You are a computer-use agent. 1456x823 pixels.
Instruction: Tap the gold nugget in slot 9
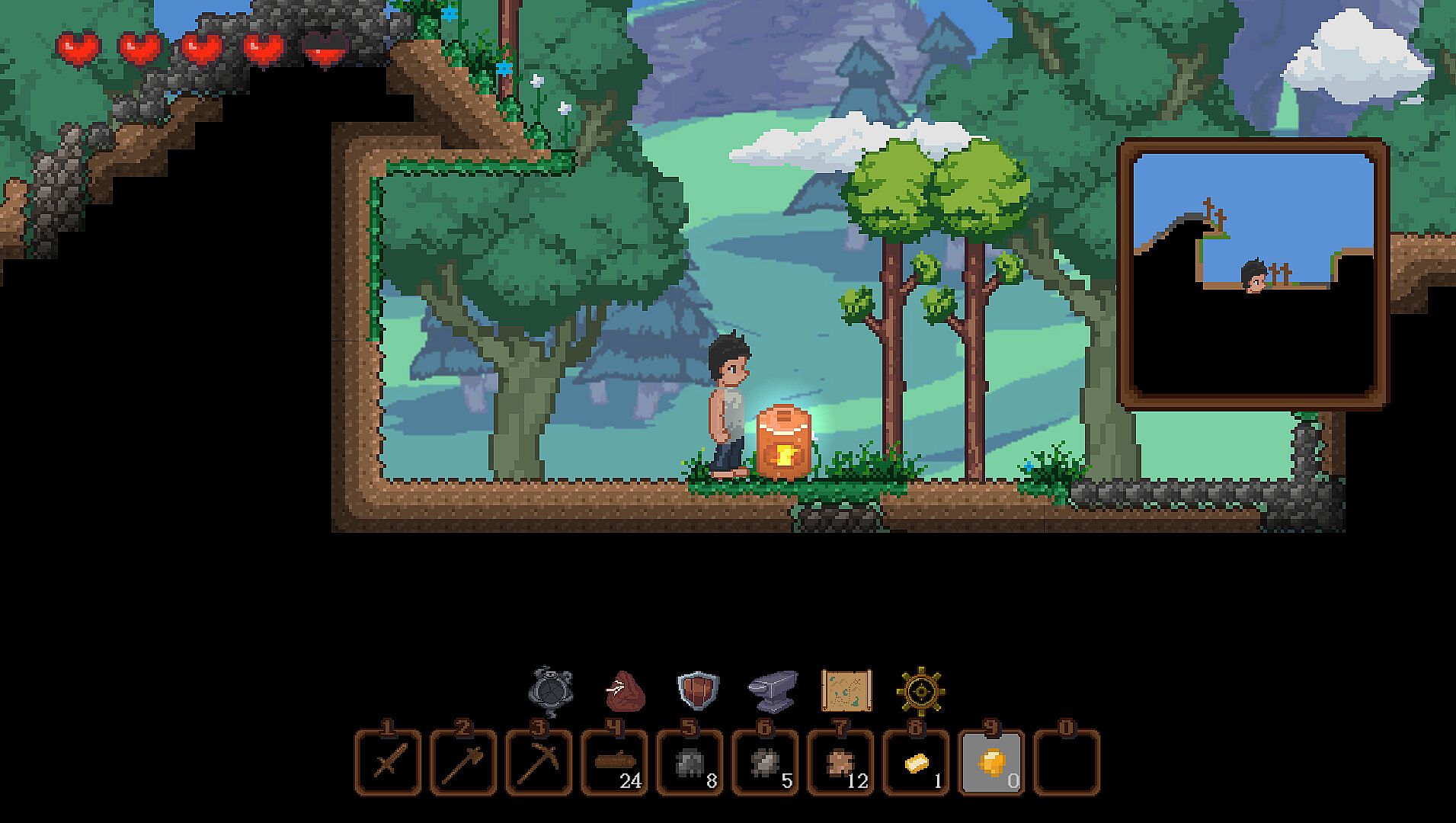pyautogui.click(x=990, y=762)
